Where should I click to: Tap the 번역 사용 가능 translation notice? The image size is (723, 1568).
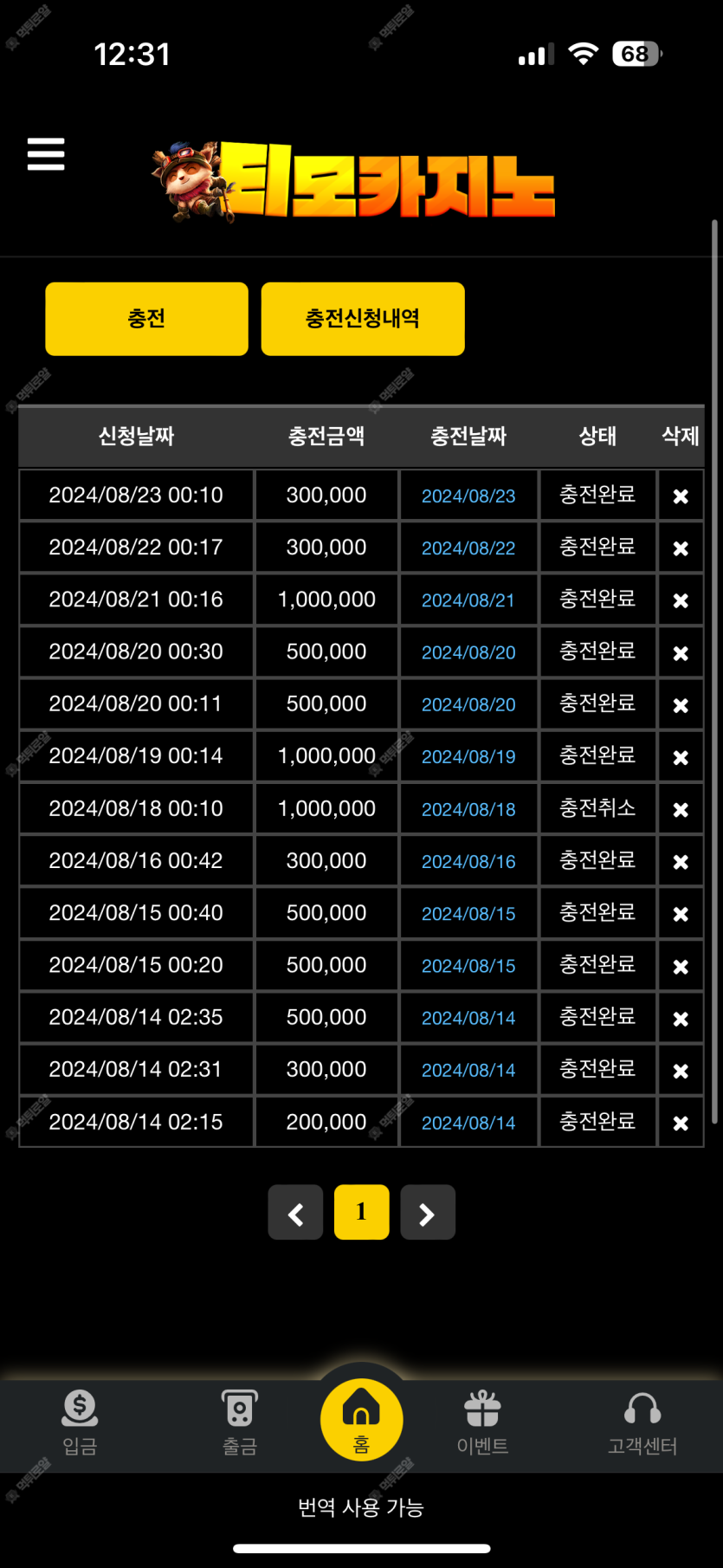(361, 1507)
